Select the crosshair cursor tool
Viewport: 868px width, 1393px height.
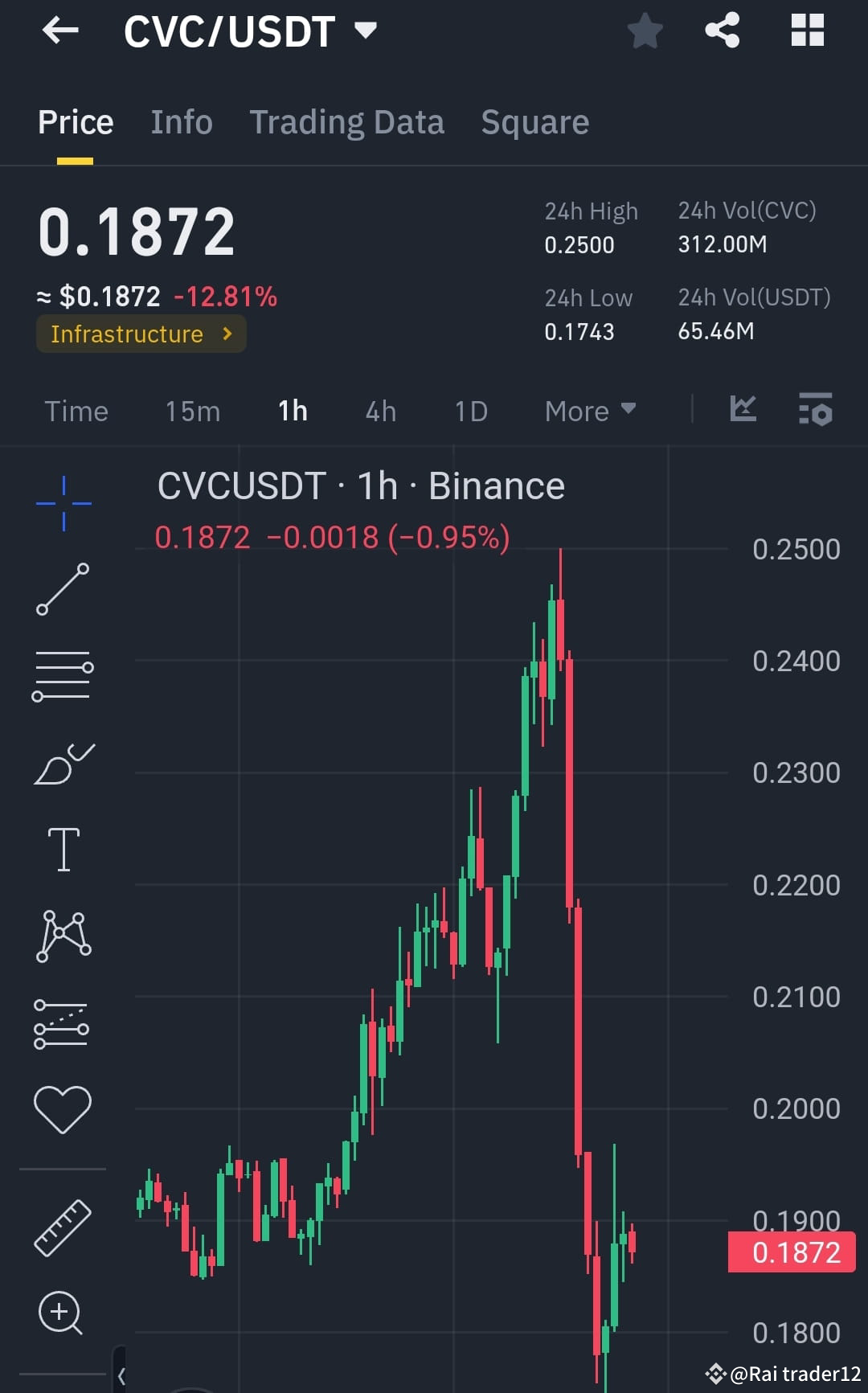(x=63, y=502)
